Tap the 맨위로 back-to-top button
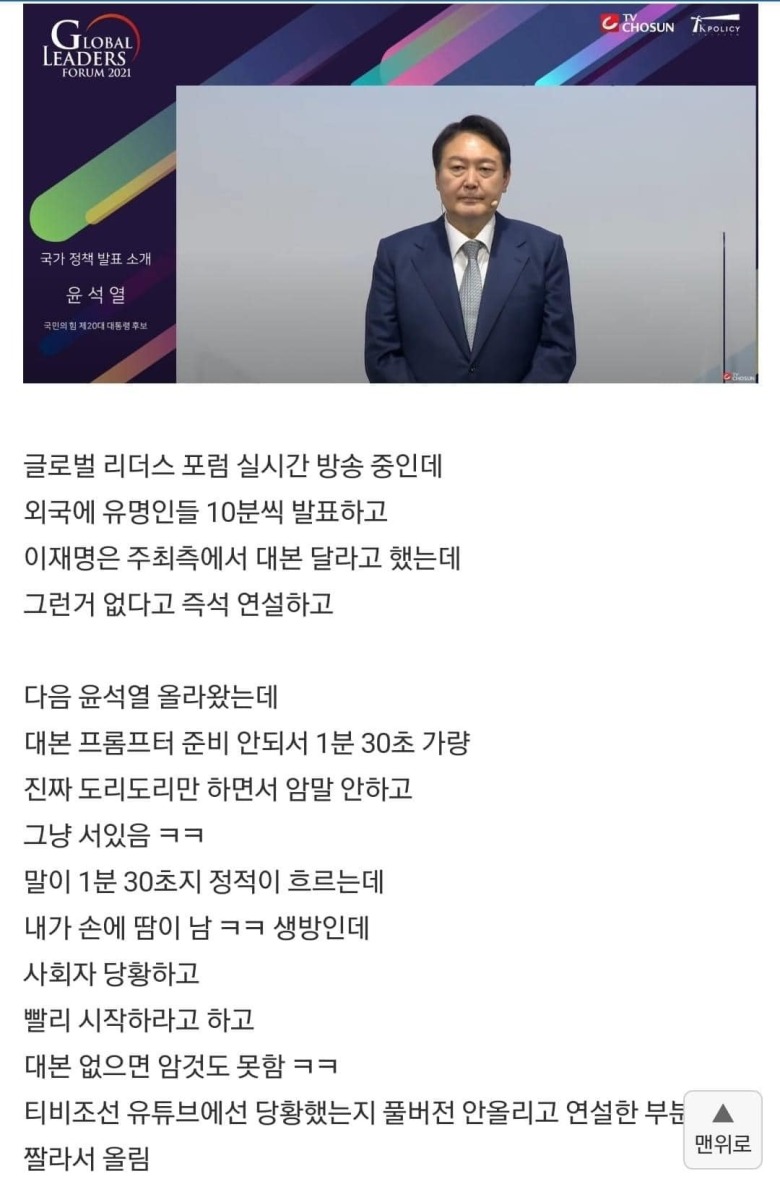Viewport: 780px width, 1184px height. click(723, 1129)
